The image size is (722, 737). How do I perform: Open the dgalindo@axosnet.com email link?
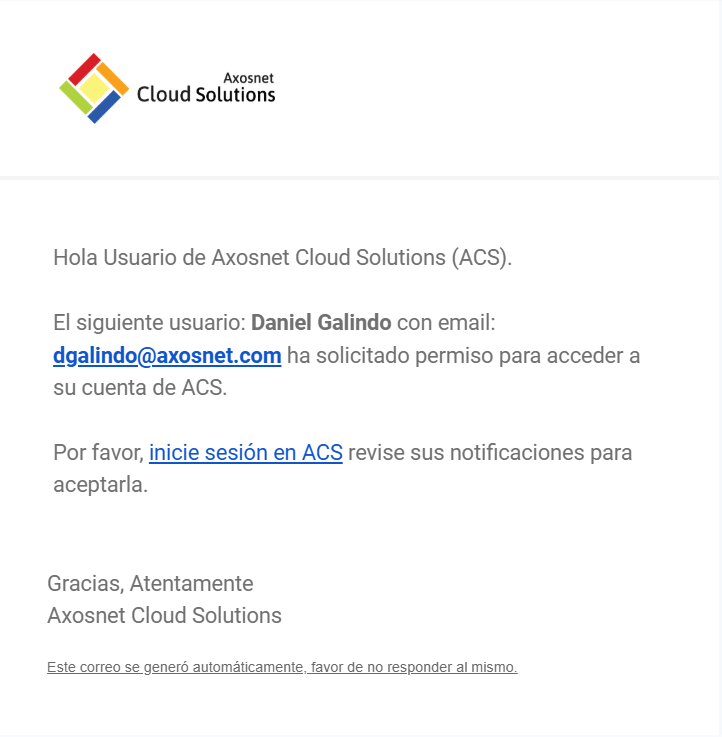167,355
